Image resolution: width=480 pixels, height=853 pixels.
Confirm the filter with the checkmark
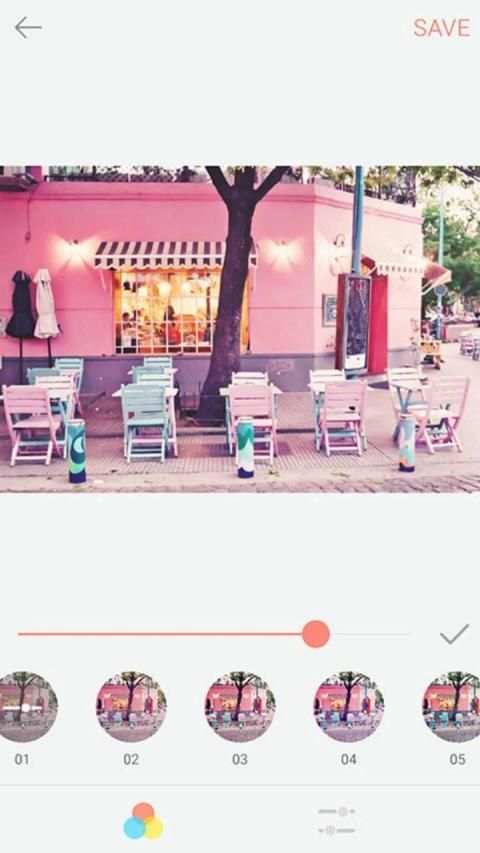pyautogui.click(x=454, y=634)
